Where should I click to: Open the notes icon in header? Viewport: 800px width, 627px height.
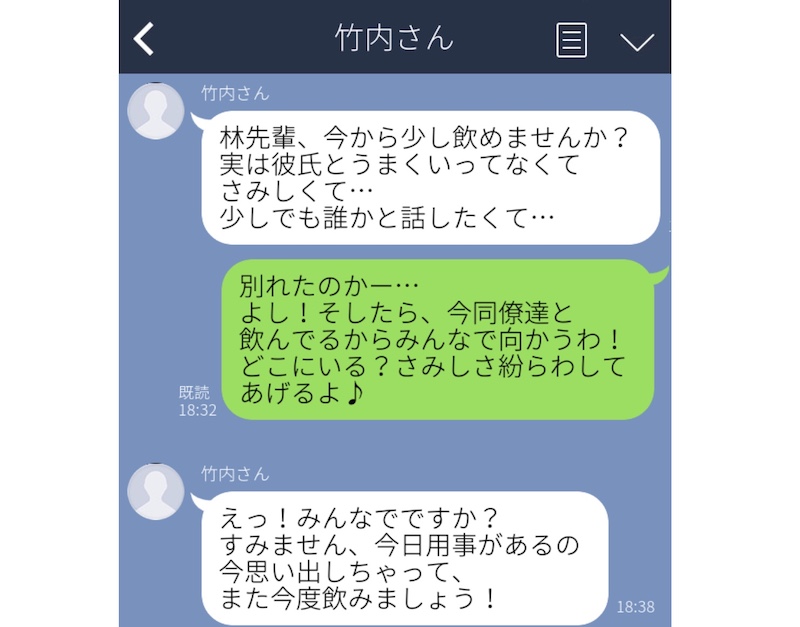click(571, 40)
